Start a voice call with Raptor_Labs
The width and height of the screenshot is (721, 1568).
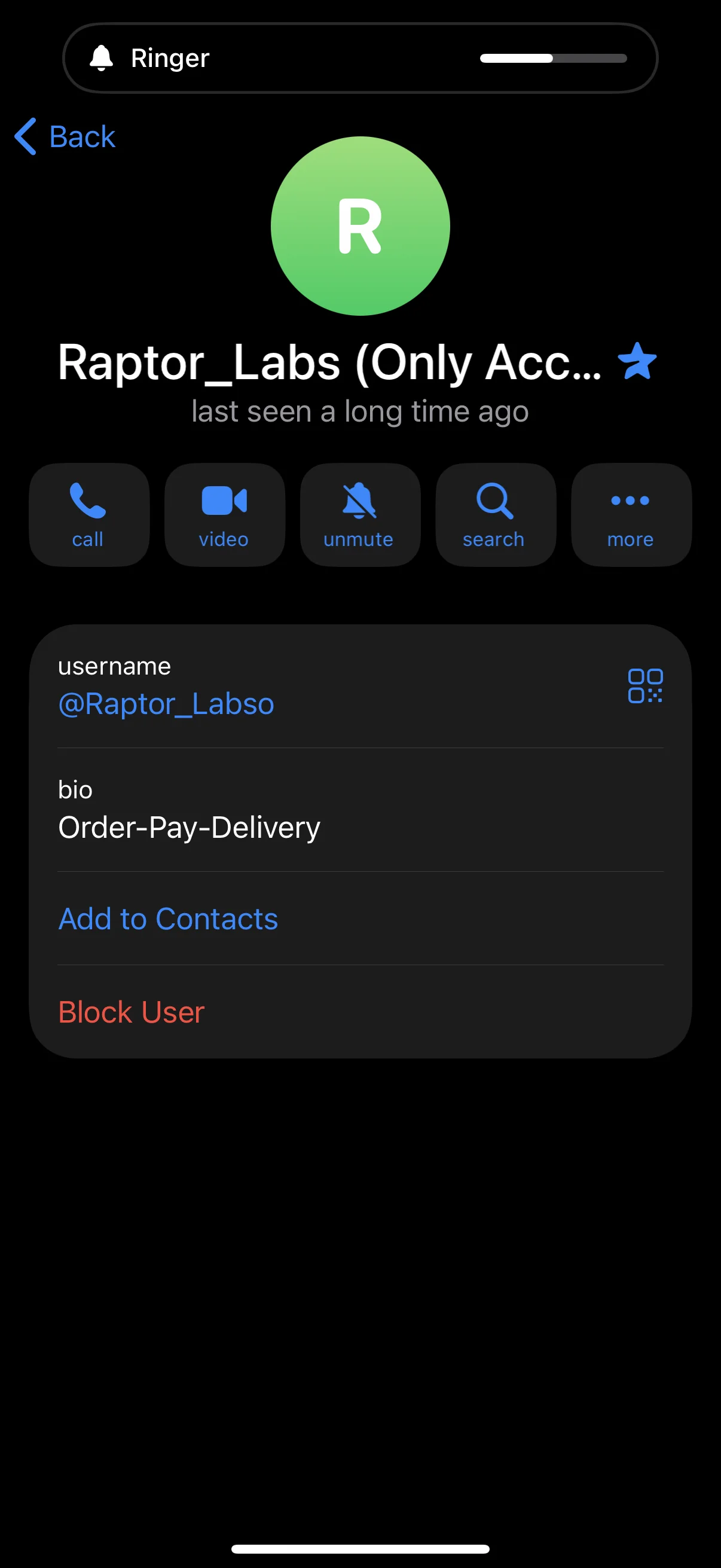click(x=89, y=515)
